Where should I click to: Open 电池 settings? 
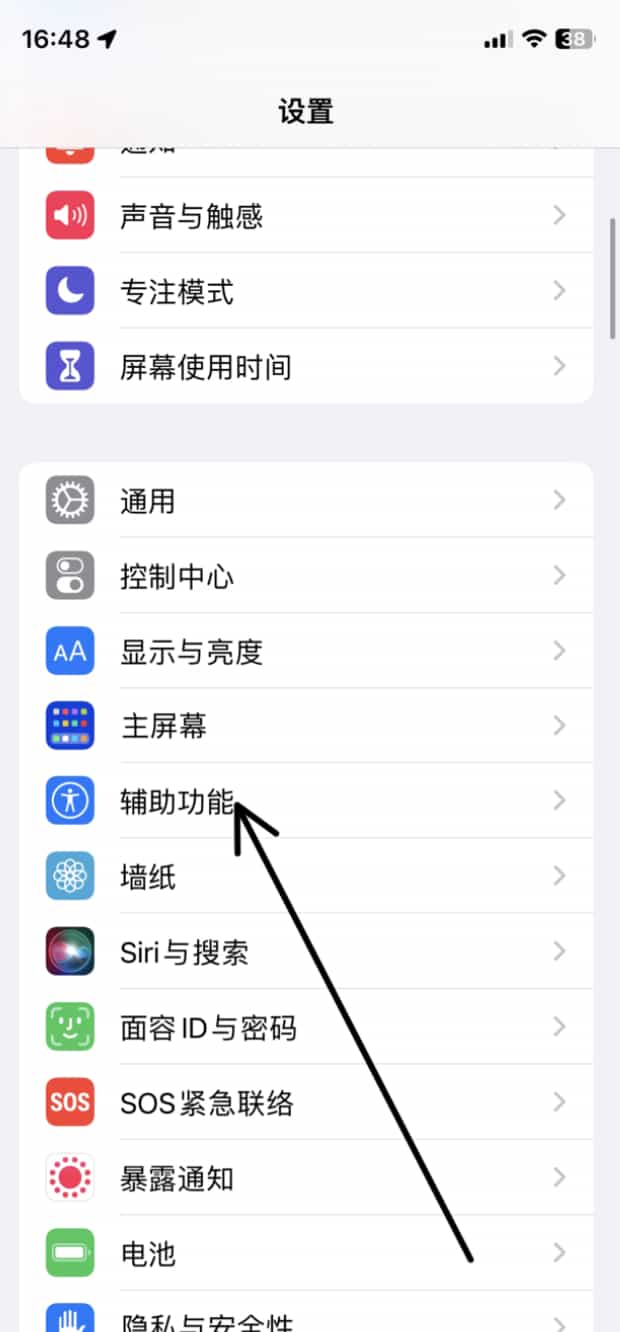[x=306, y=1252]
